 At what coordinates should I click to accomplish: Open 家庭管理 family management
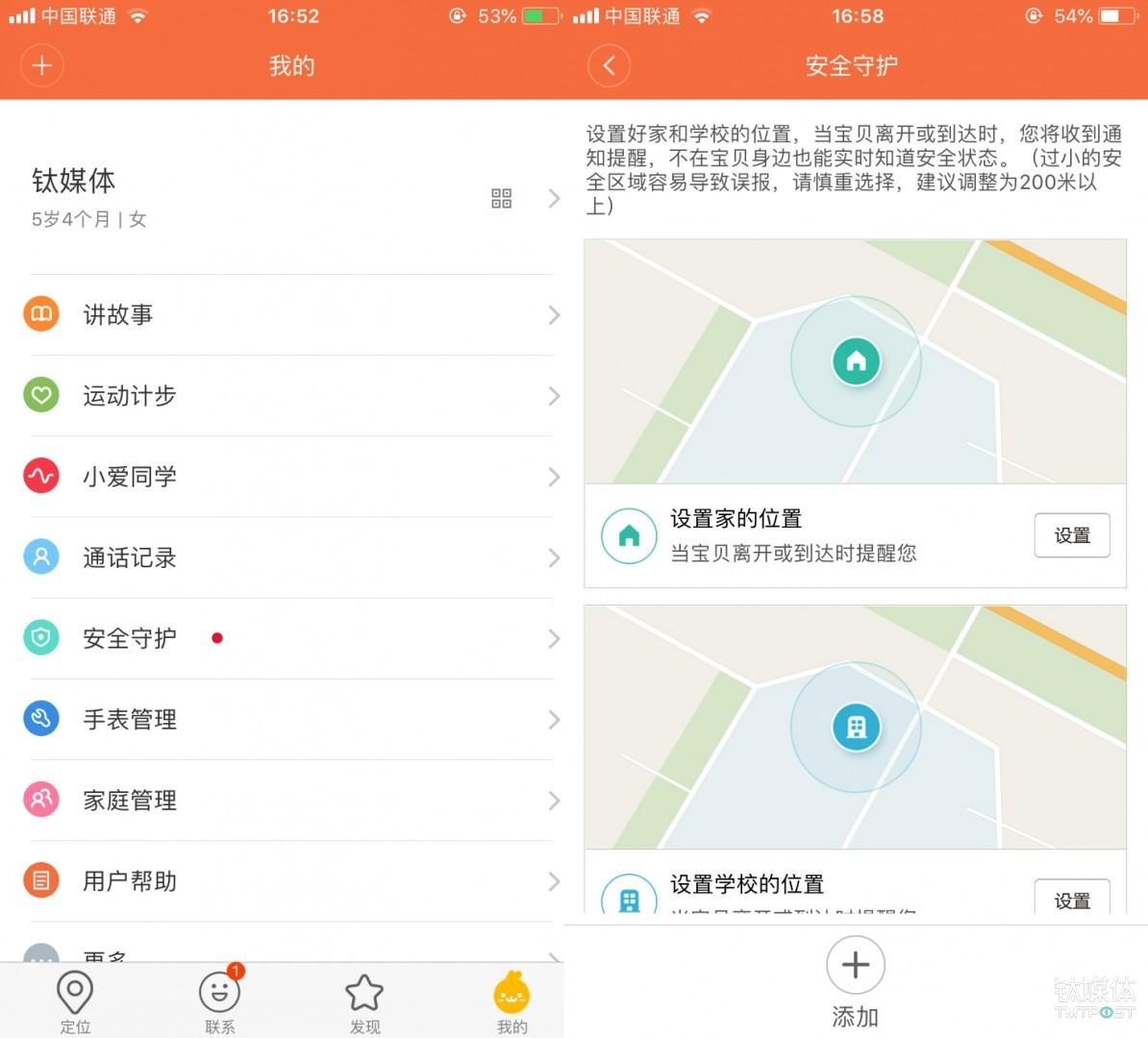point(288,800)
